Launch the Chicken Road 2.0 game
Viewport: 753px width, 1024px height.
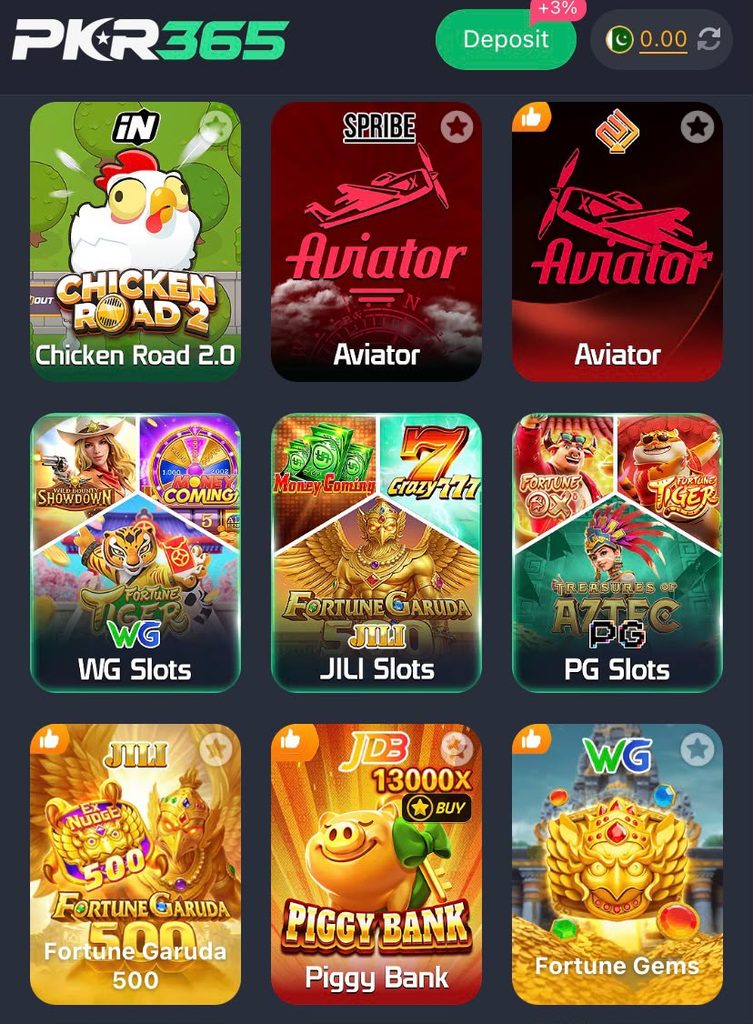(135, 241)
